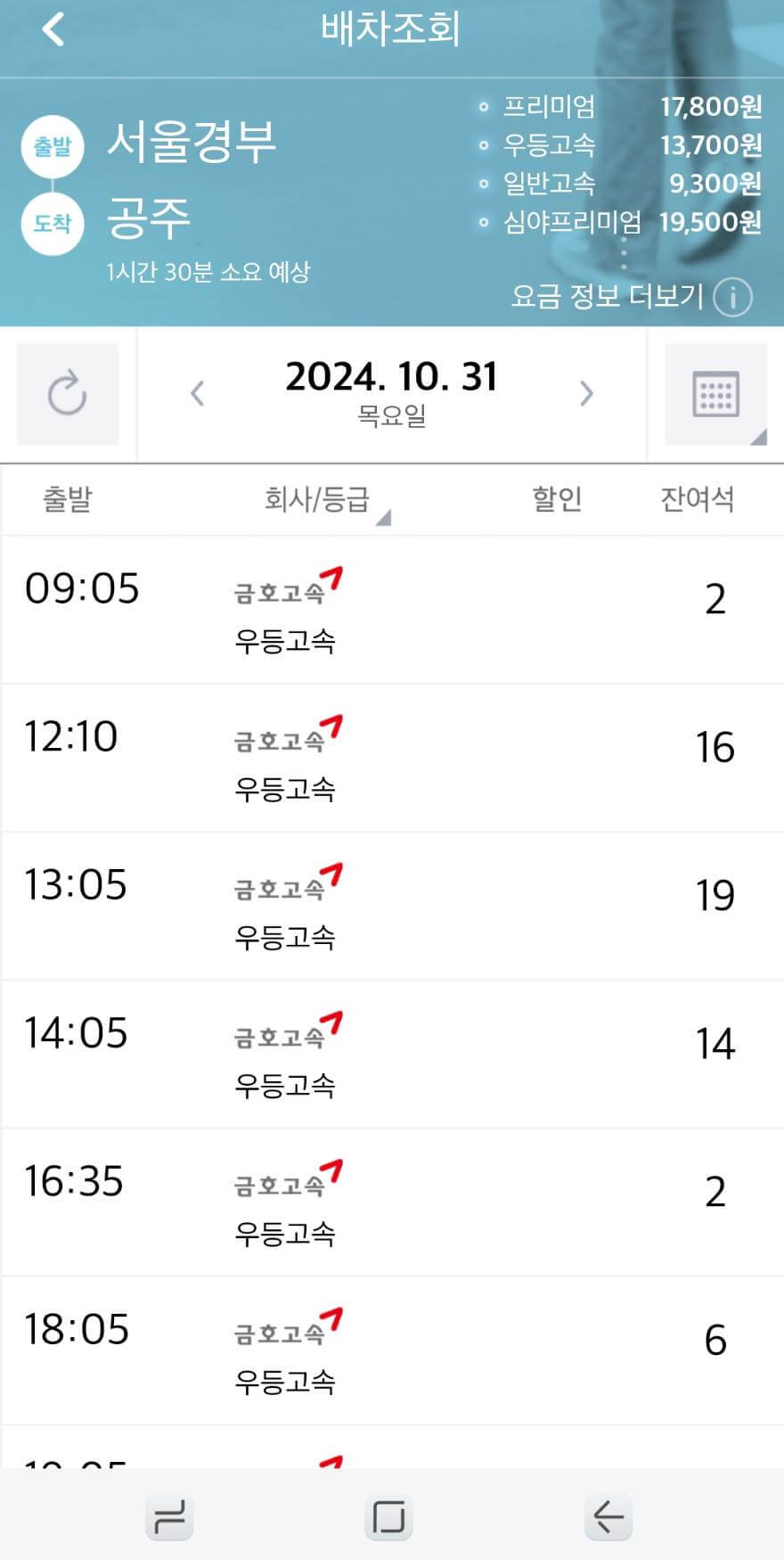Select the 잔여석 column header
The image size is (784, 1560).
point(698,499)
